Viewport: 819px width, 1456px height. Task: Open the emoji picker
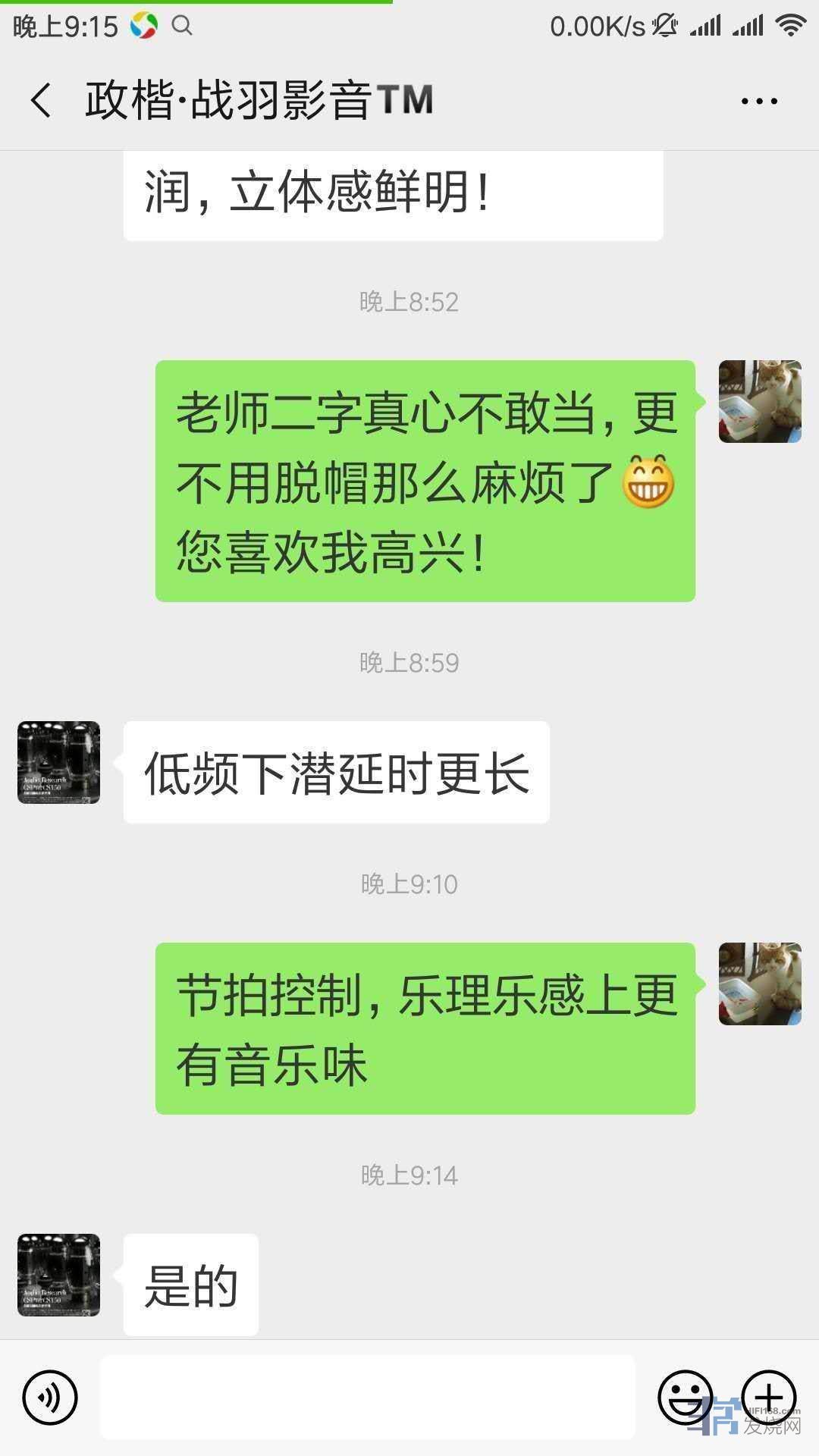[x=685, y=1397]
